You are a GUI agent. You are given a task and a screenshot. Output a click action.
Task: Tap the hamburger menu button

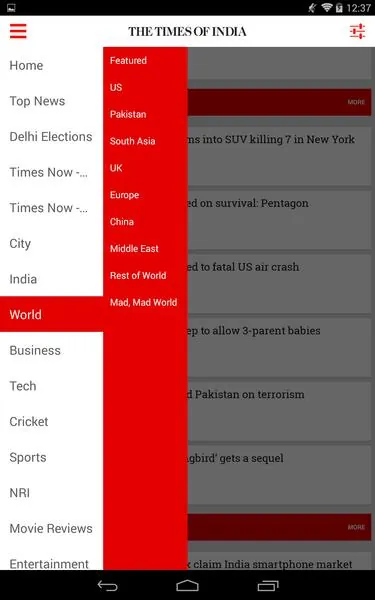point(18,31)
